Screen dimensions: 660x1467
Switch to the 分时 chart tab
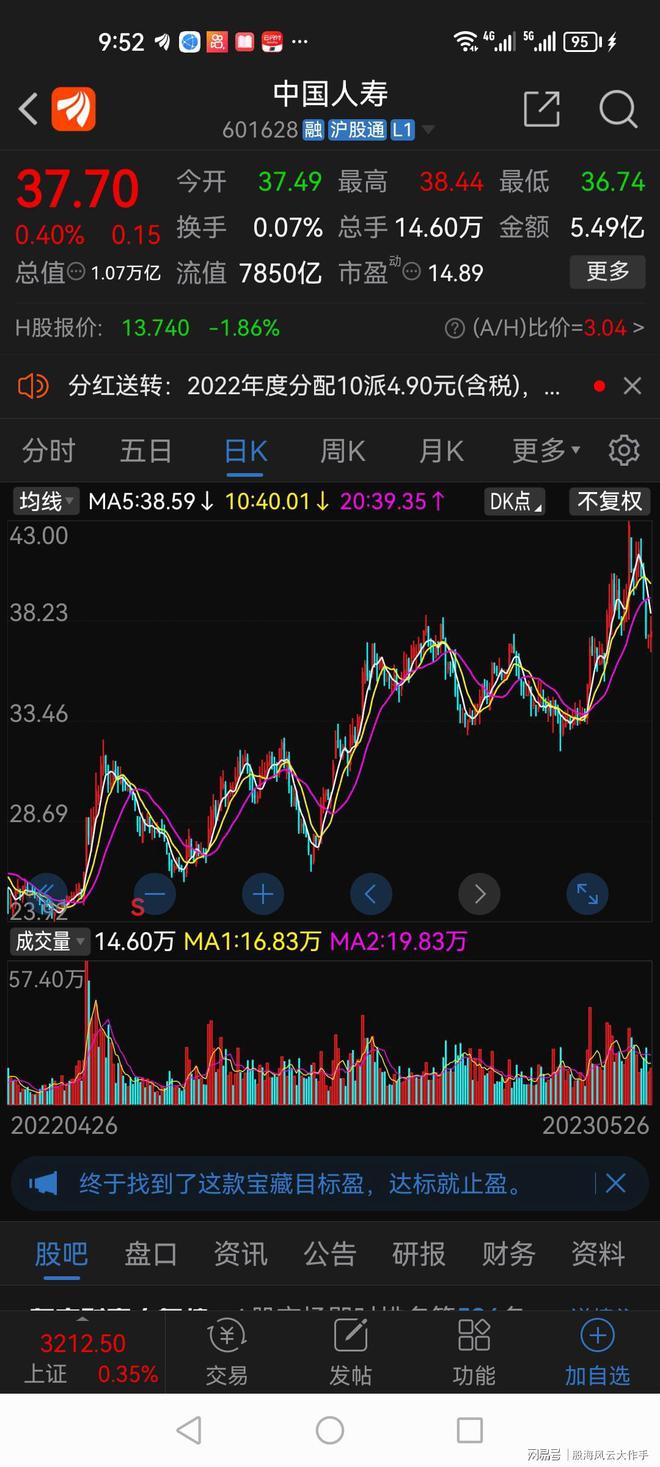click(x=48, y=451)
